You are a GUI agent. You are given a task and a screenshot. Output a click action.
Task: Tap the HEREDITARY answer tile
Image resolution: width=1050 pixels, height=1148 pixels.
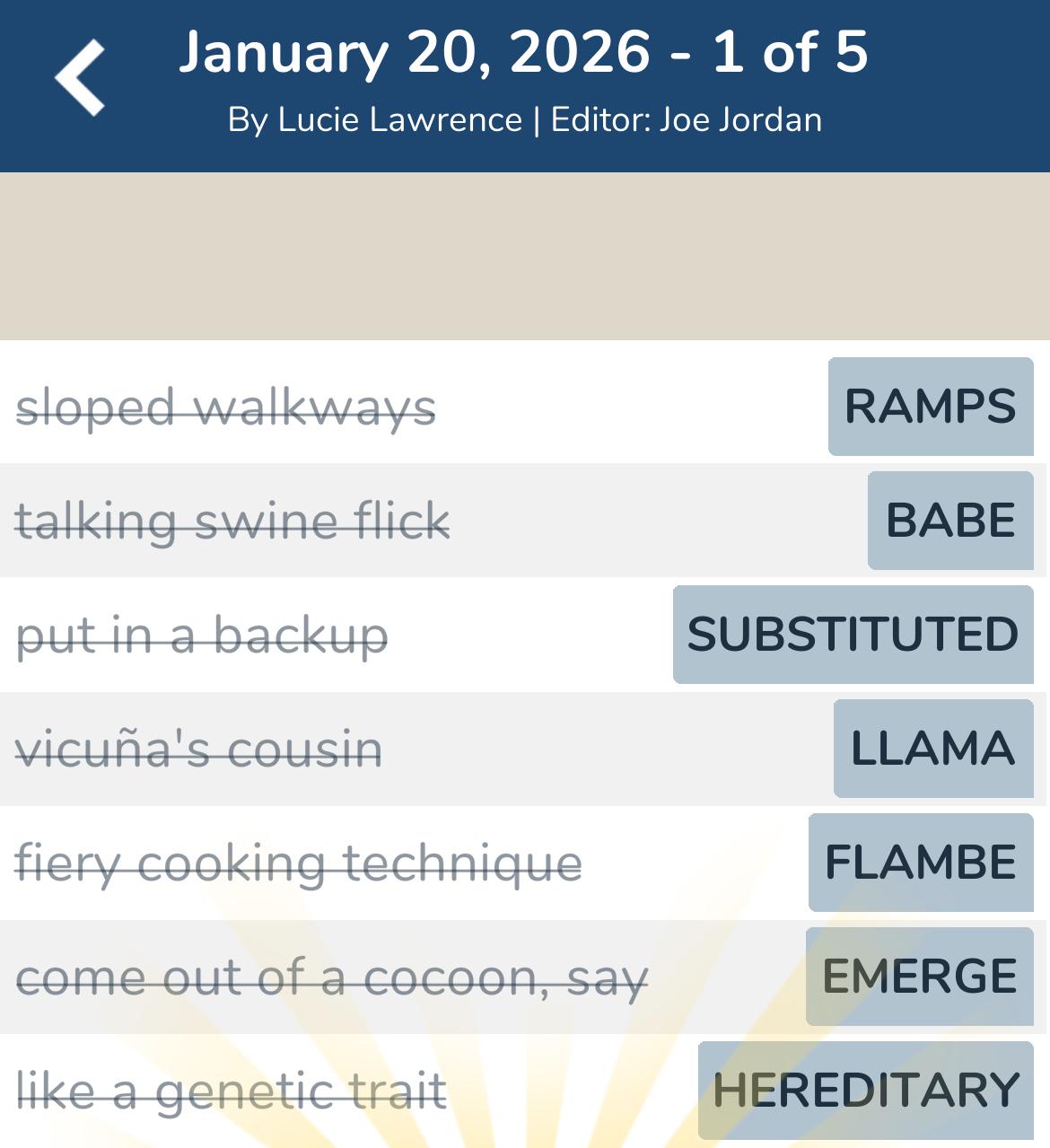863,1090
